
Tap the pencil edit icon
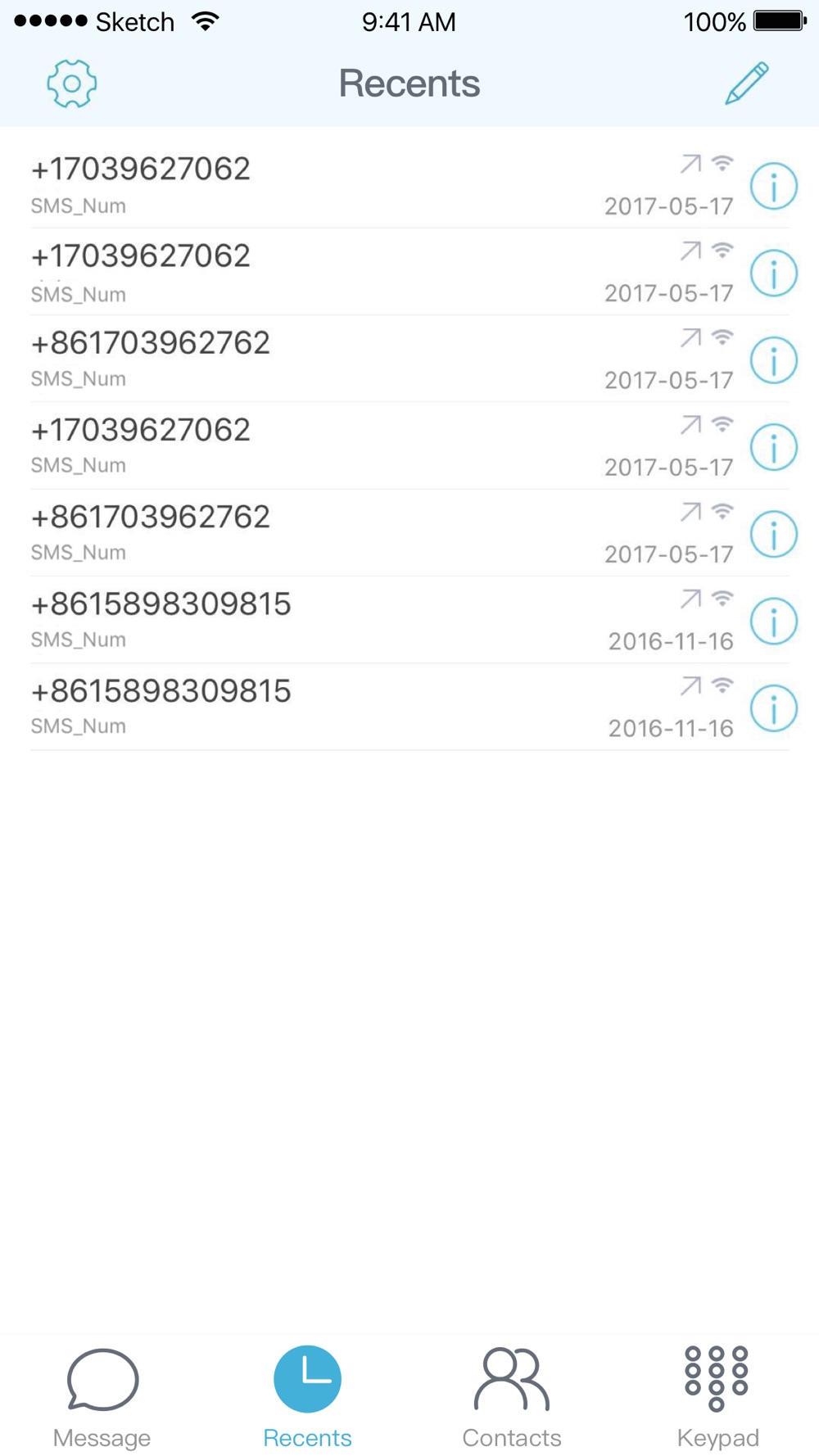click(747, 83)
